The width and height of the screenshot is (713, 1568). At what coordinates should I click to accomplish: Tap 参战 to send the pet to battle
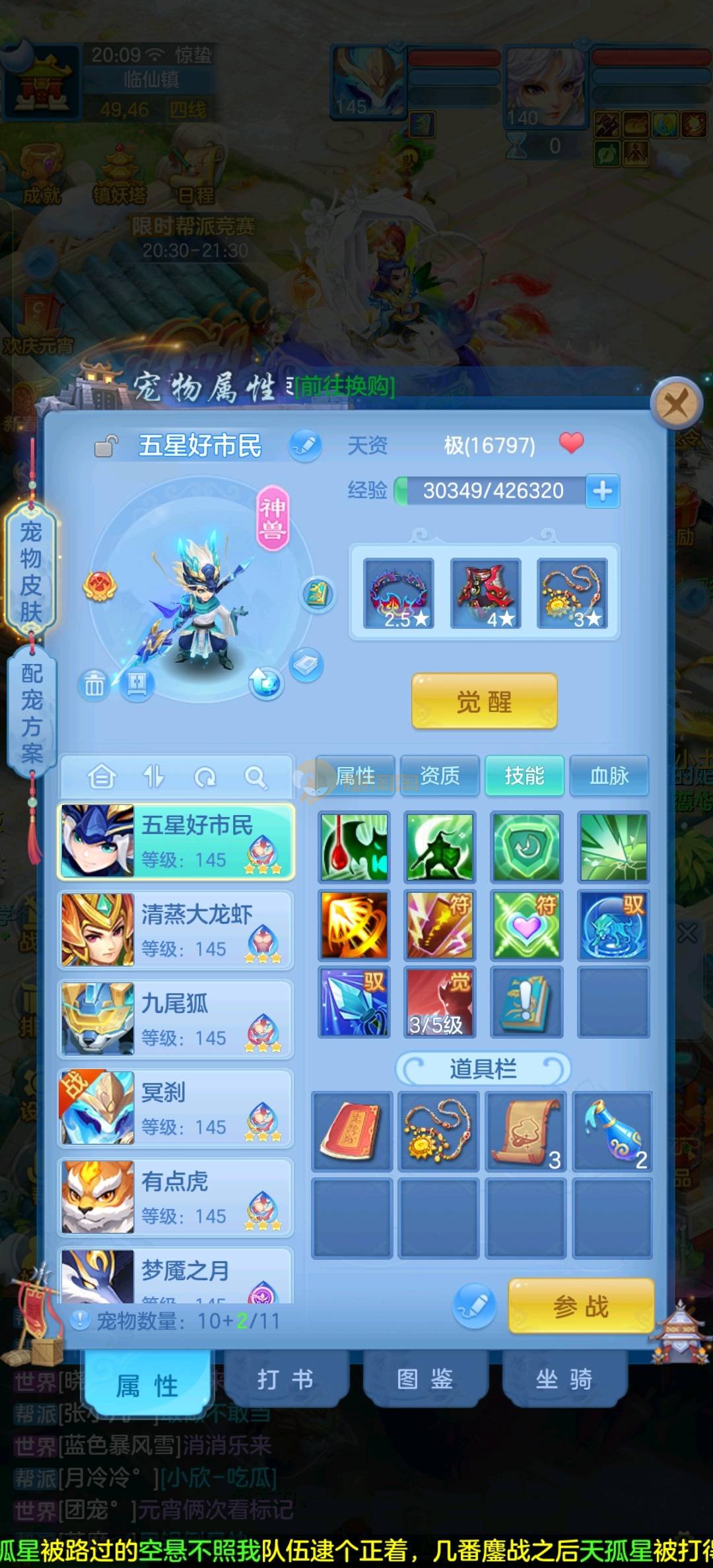pyautogui.click(x=581, y=1306)
